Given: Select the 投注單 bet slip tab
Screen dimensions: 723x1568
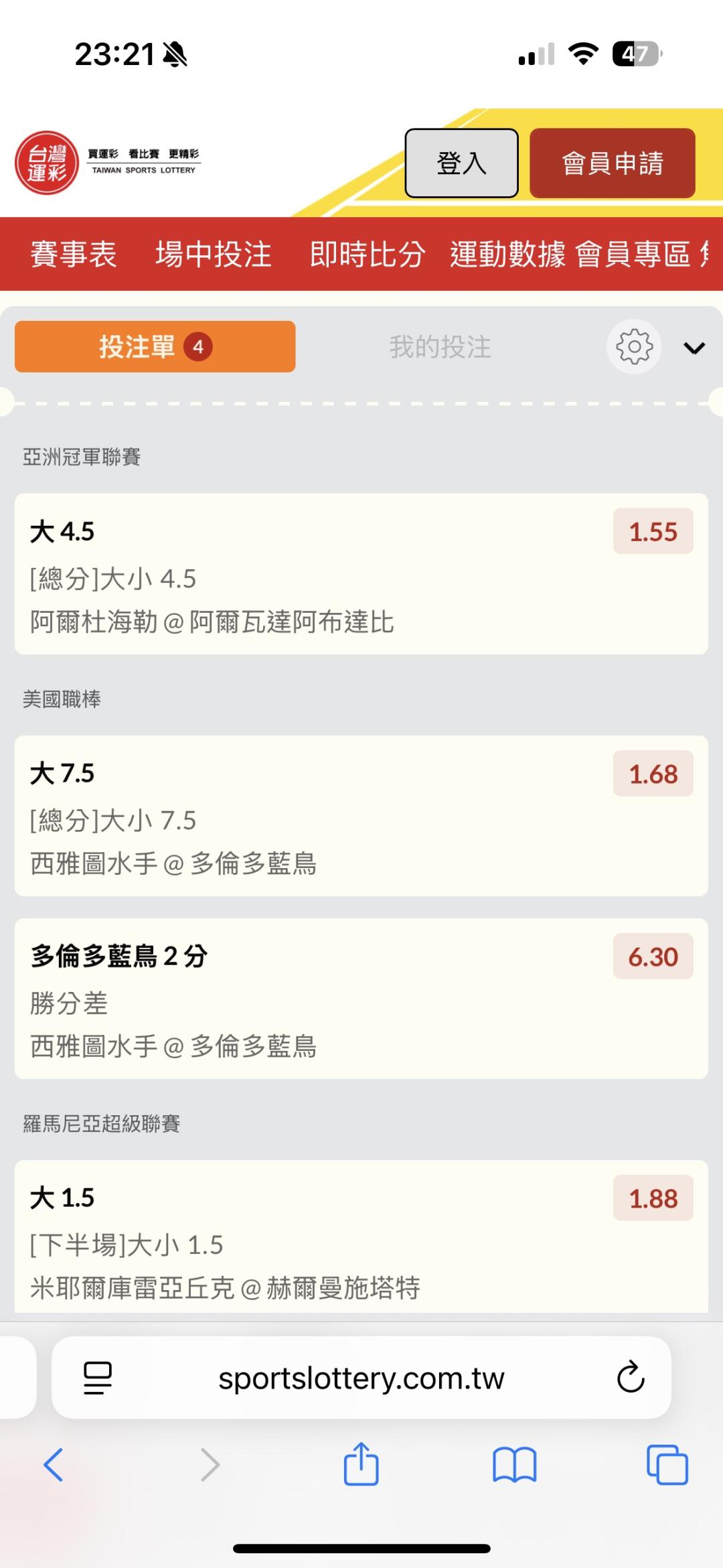Looking at the screenshot, I should point(155,347).
